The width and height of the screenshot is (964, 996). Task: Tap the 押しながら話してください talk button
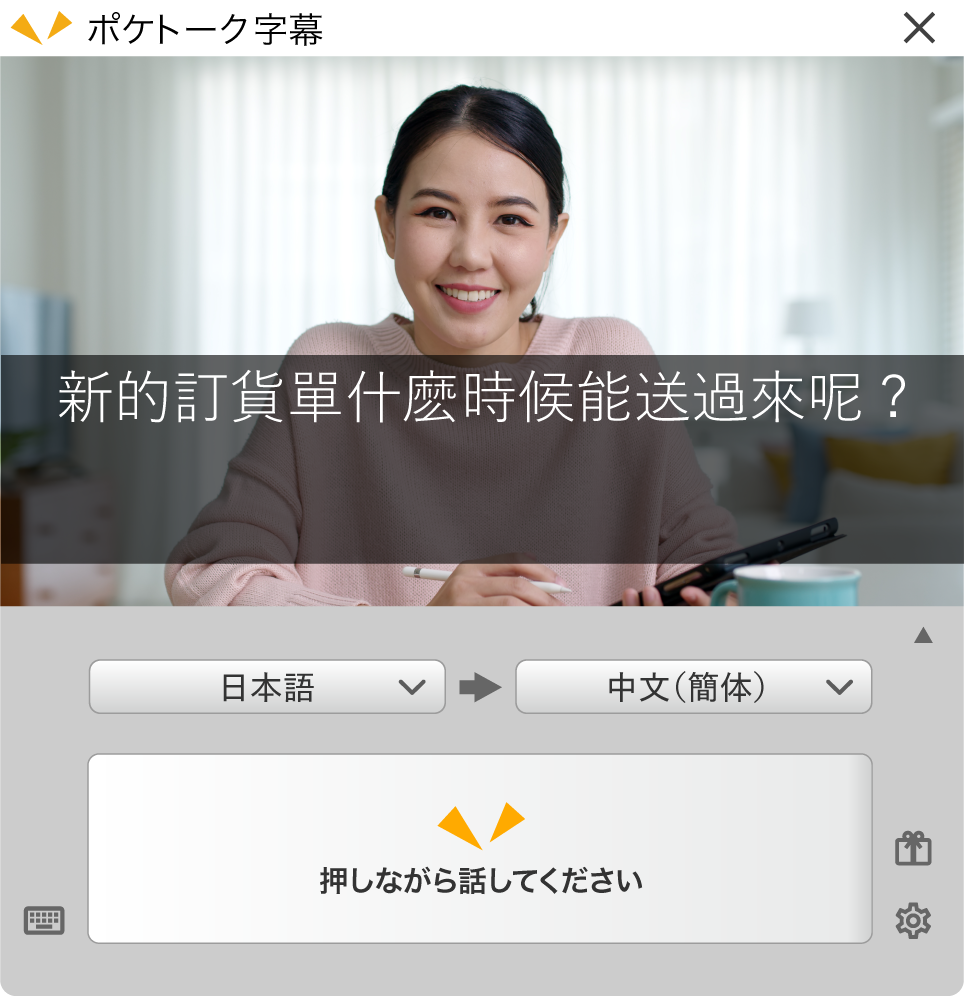480,848
